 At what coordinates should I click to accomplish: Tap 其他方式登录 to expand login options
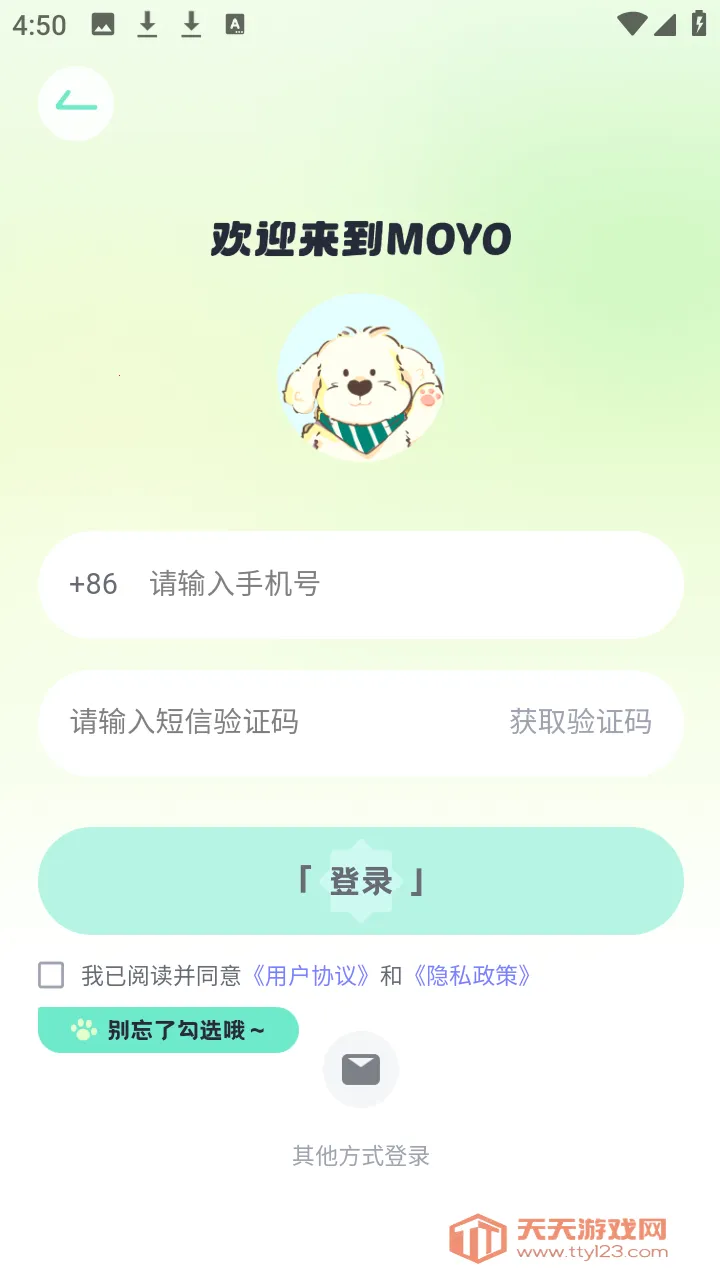coord(360,1156)
